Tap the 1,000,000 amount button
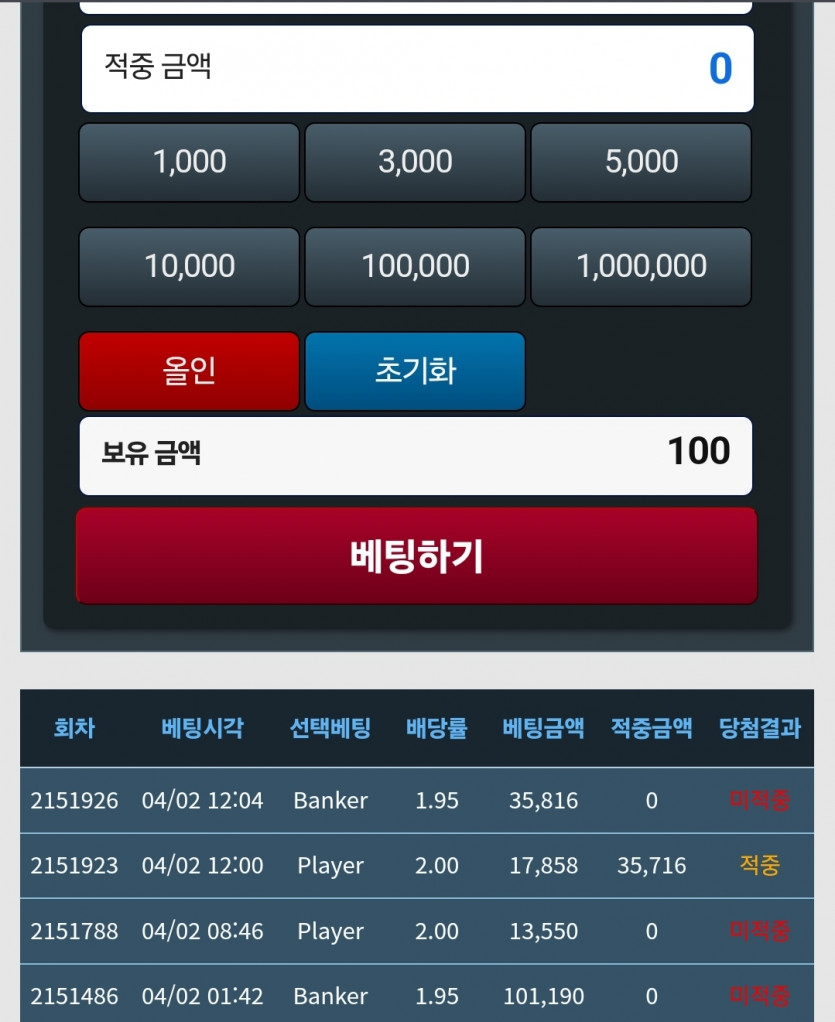 pos(641,266)
